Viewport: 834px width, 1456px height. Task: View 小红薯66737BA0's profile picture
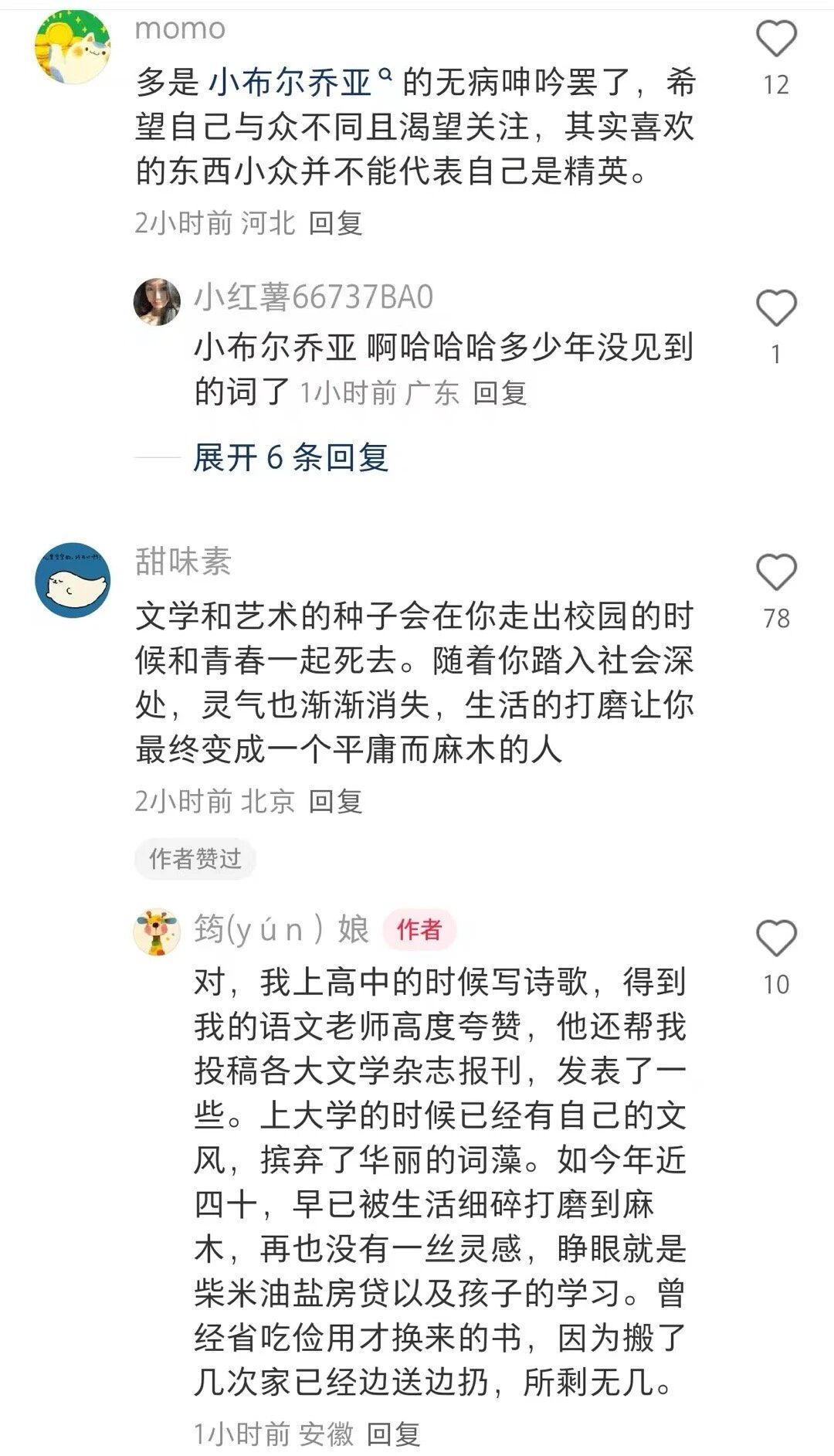coord(158,302)
